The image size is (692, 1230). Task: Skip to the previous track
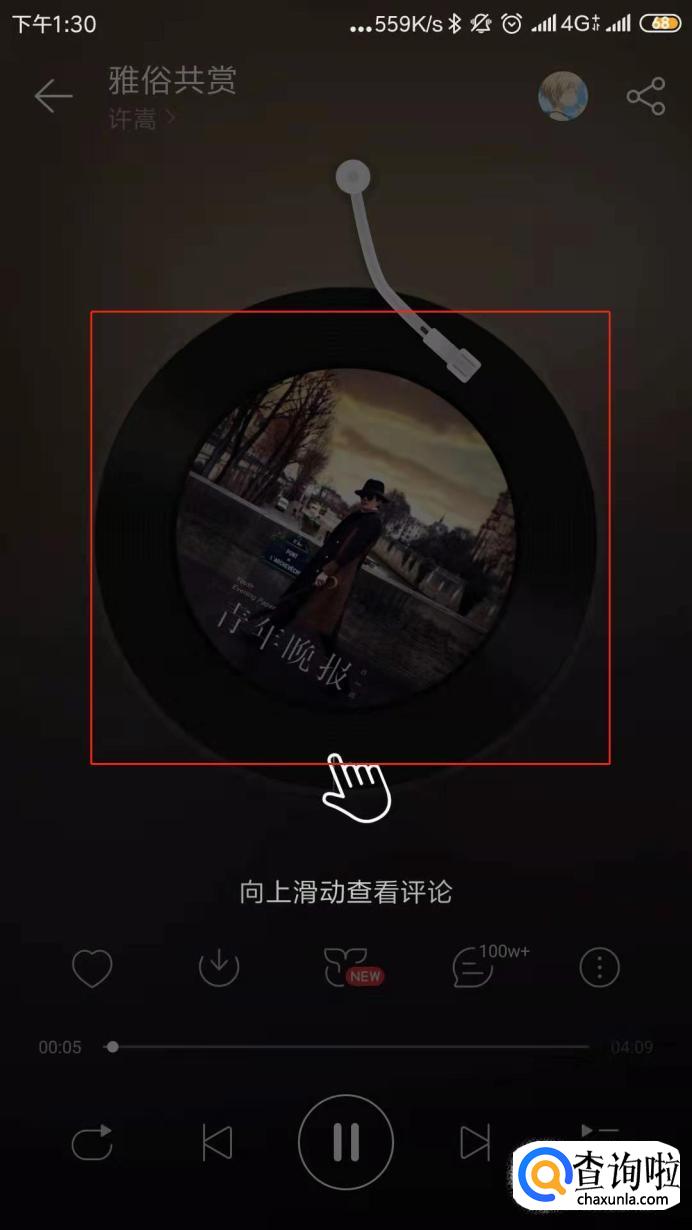pos(217,1142)
